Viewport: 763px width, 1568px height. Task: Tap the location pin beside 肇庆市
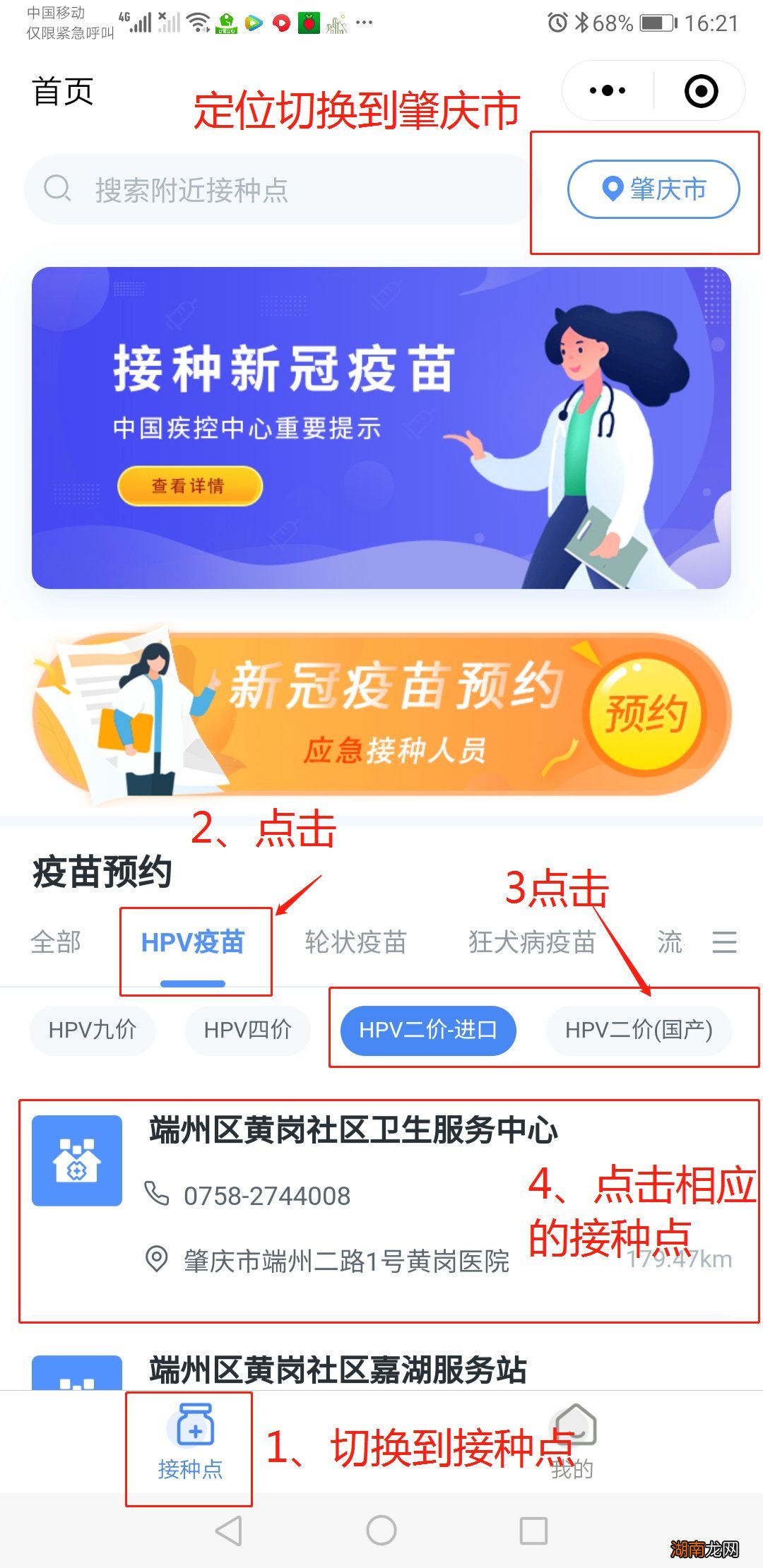pyautogui.click(x=612, y=189)
